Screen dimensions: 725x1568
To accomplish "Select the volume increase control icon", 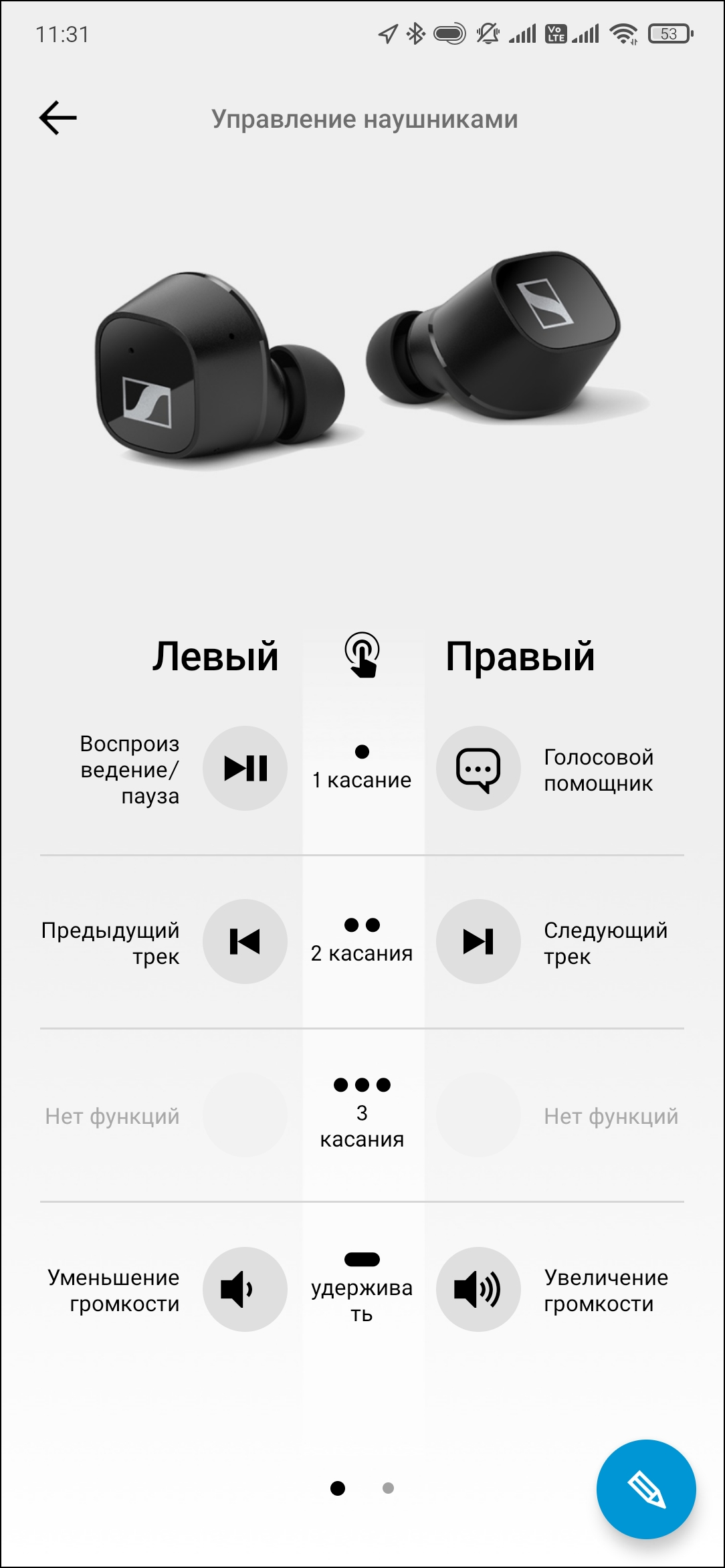I will (478, 1289).
